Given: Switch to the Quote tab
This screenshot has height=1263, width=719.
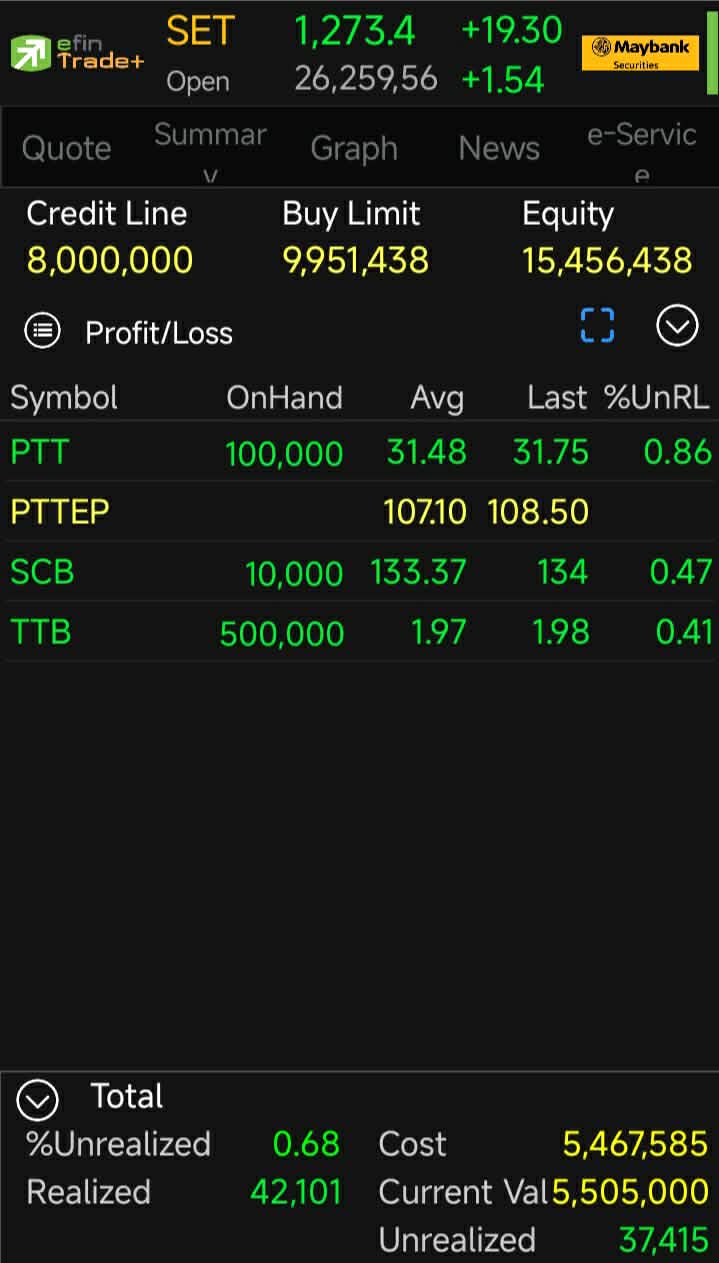Looking at the screenshot, I should (66, 148).
